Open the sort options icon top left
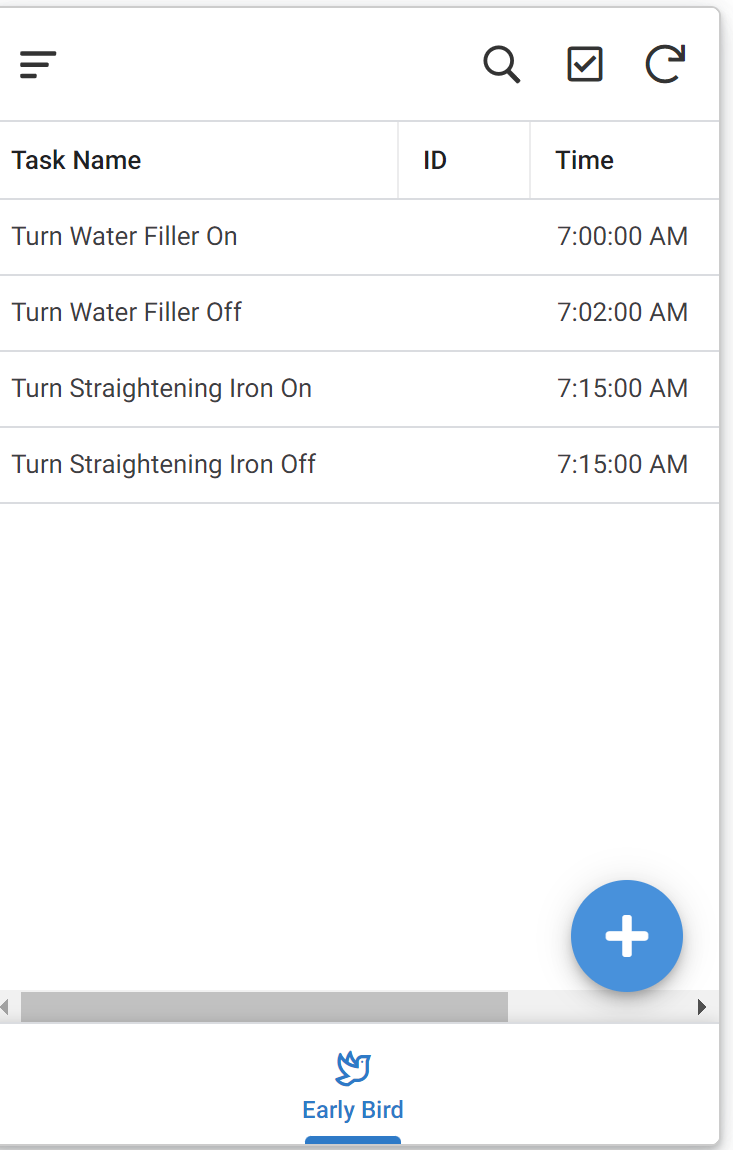Image resolution: width=733 pixels, height=1150 pixels. 37,64
